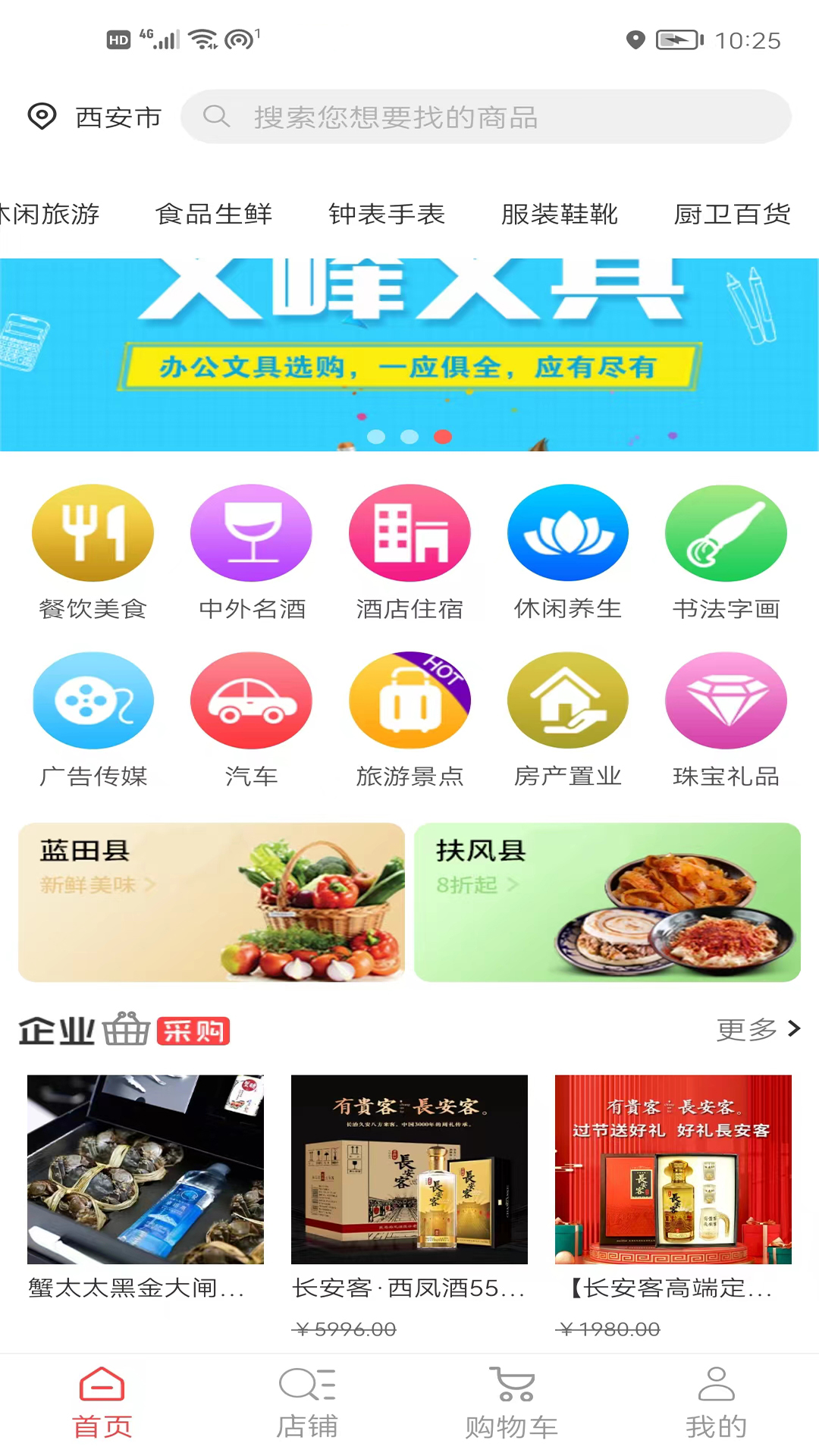This screenshot has height=1456, width=819.
Task: Select the 食品生鲜 category tab
Action: click(214, 214)
